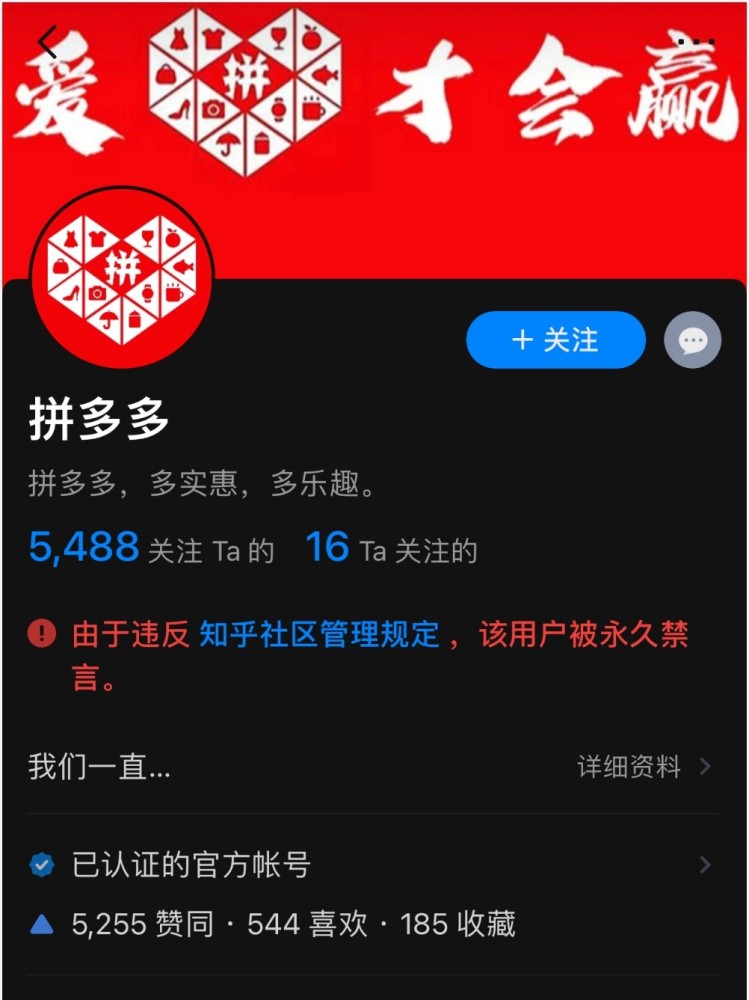
Task: Open the three-dot overflow menu
Action: (695, 42)
